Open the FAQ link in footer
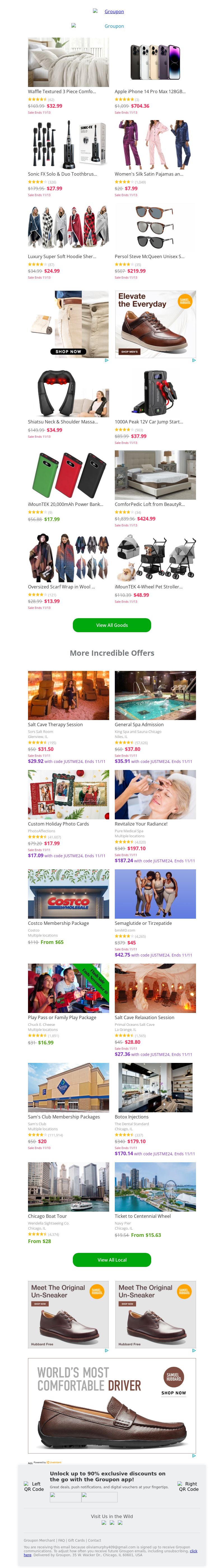The width and height of the screenshot is (224, 1568). 61,1540
